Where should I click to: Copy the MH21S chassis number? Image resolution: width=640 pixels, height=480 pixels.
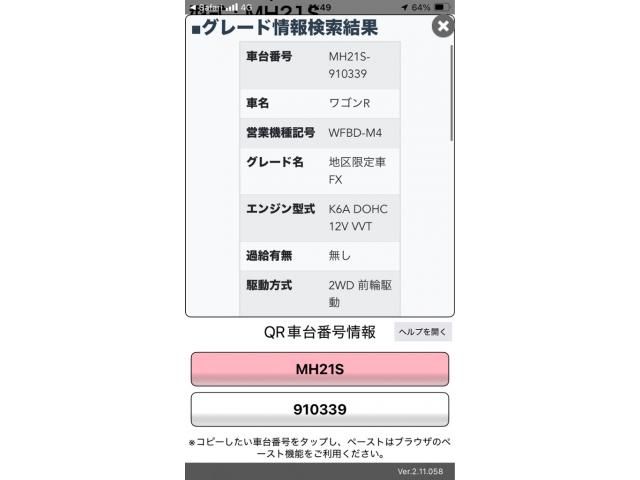pyautogui.click(x=320, y=369)
